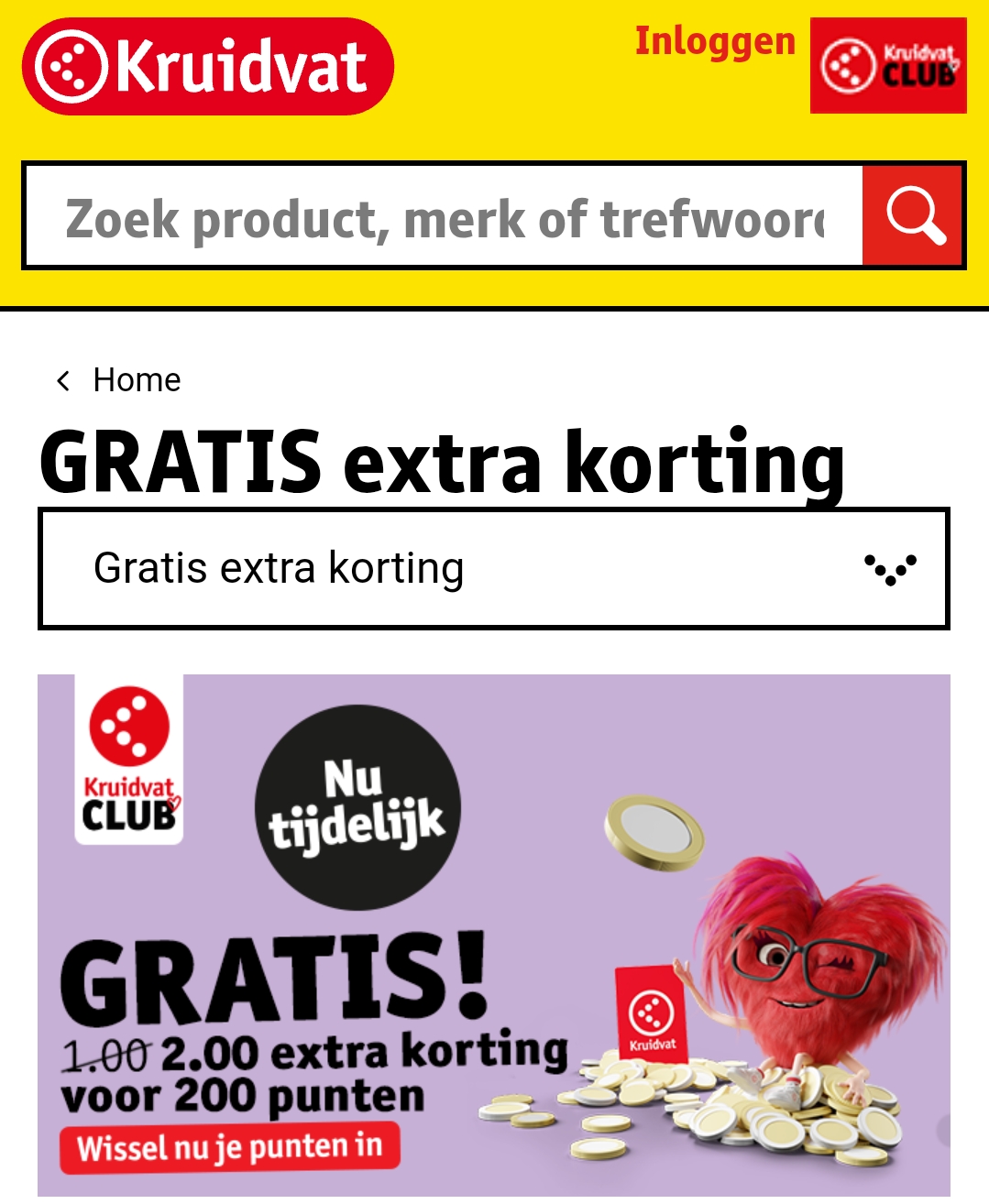The width and height of the screenshot is (989, 1204).
Task: Expand the category chooser below the page title
Action: (495, 569)
